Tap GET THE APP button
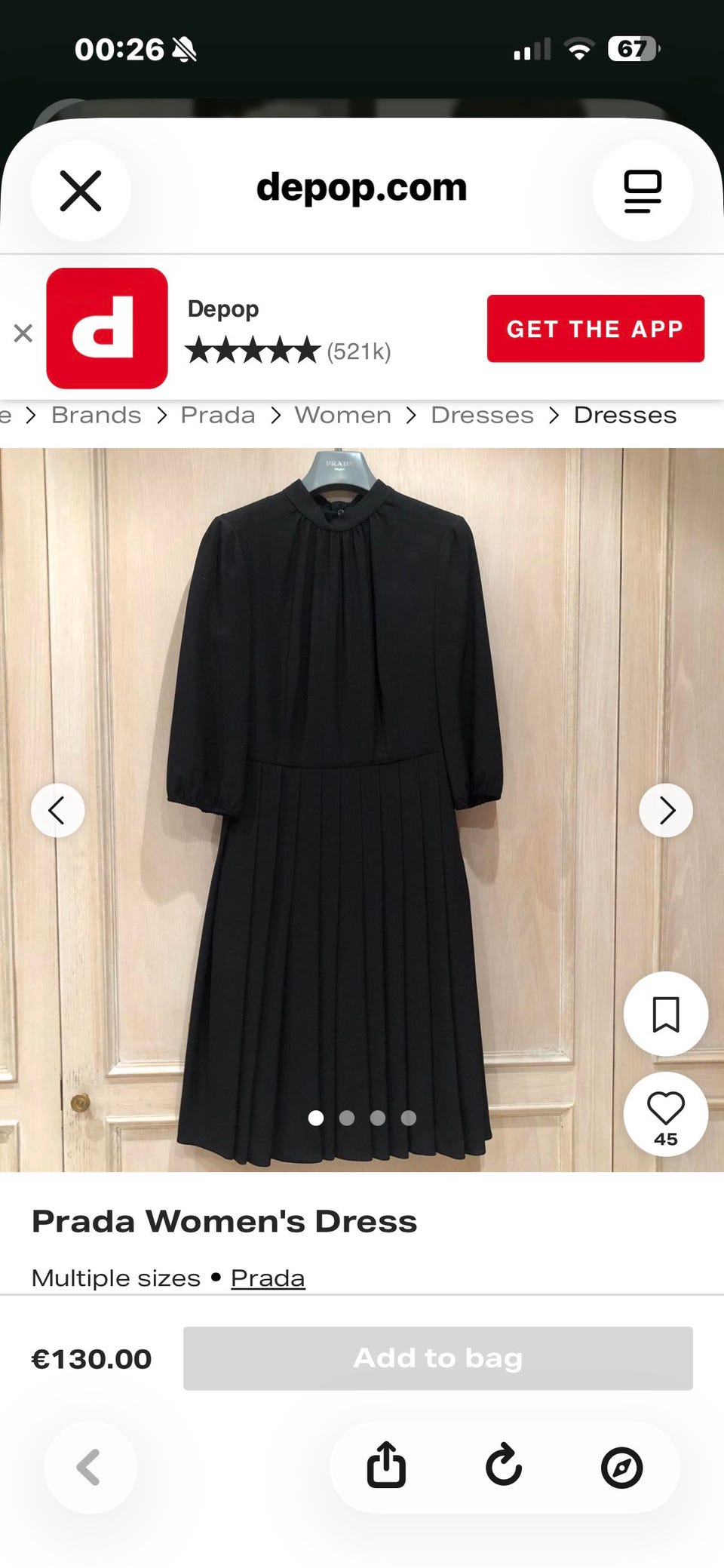724x1568 pixels. pos(595,329)
